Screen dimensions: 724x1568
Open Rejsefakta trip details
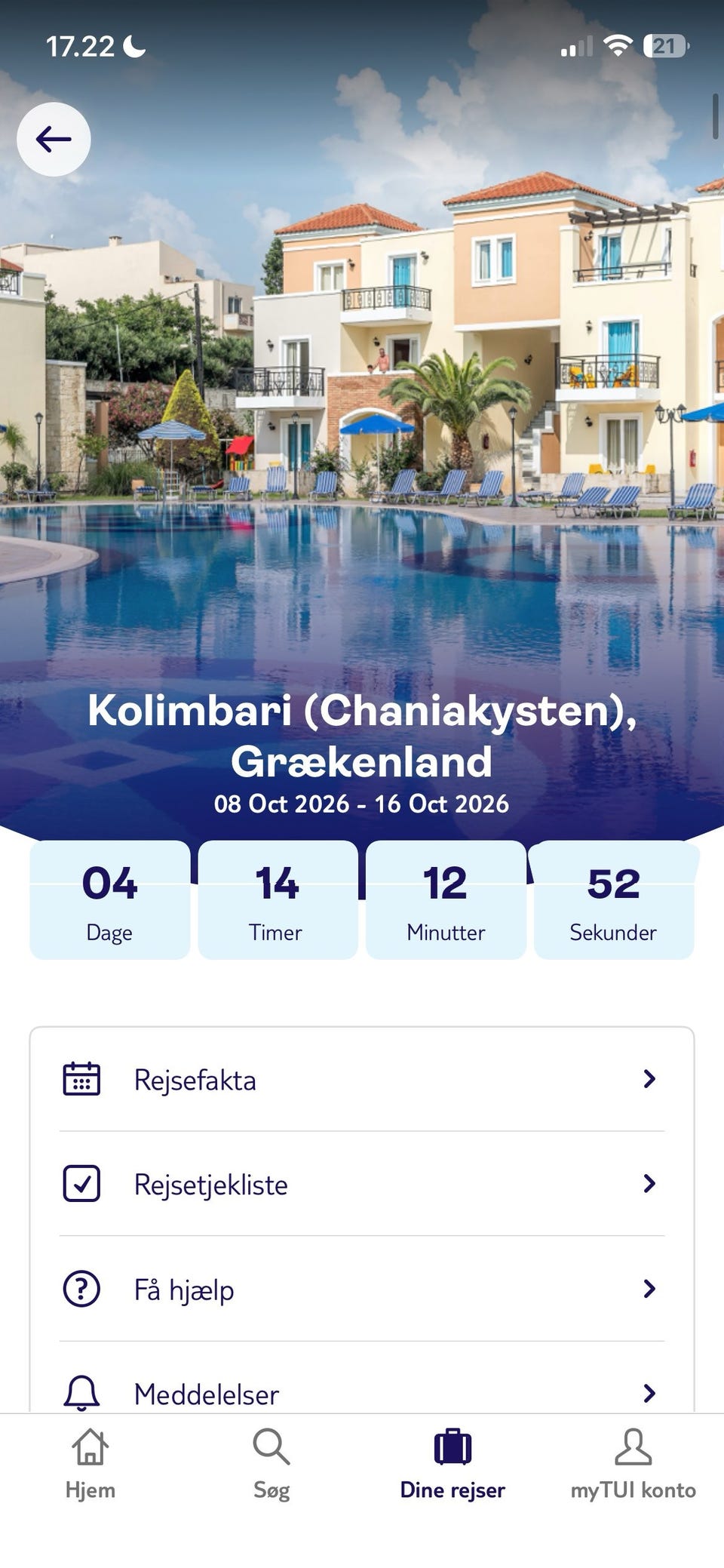pyautogui.click(x=362, y=1080)
